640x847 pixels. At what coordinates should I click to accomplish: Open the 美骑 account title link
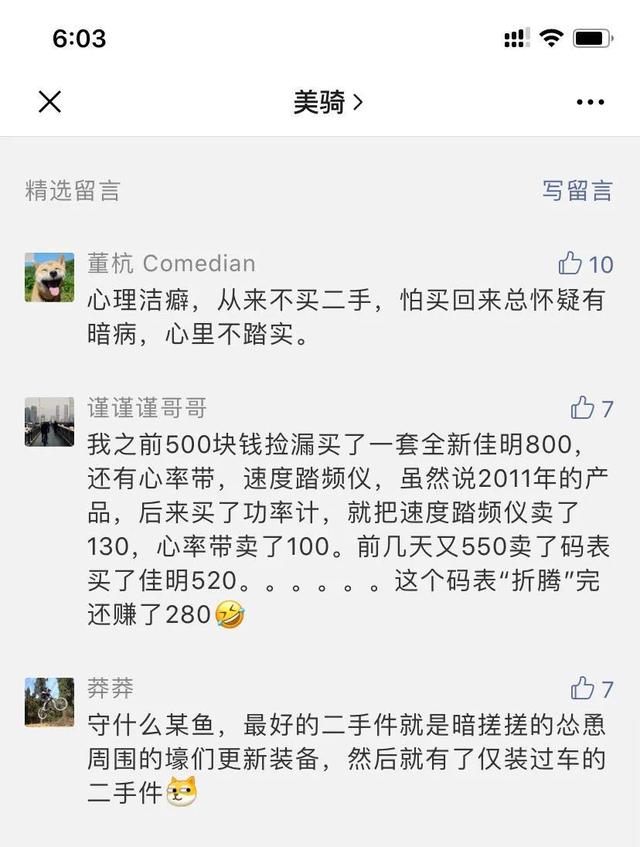327,101
